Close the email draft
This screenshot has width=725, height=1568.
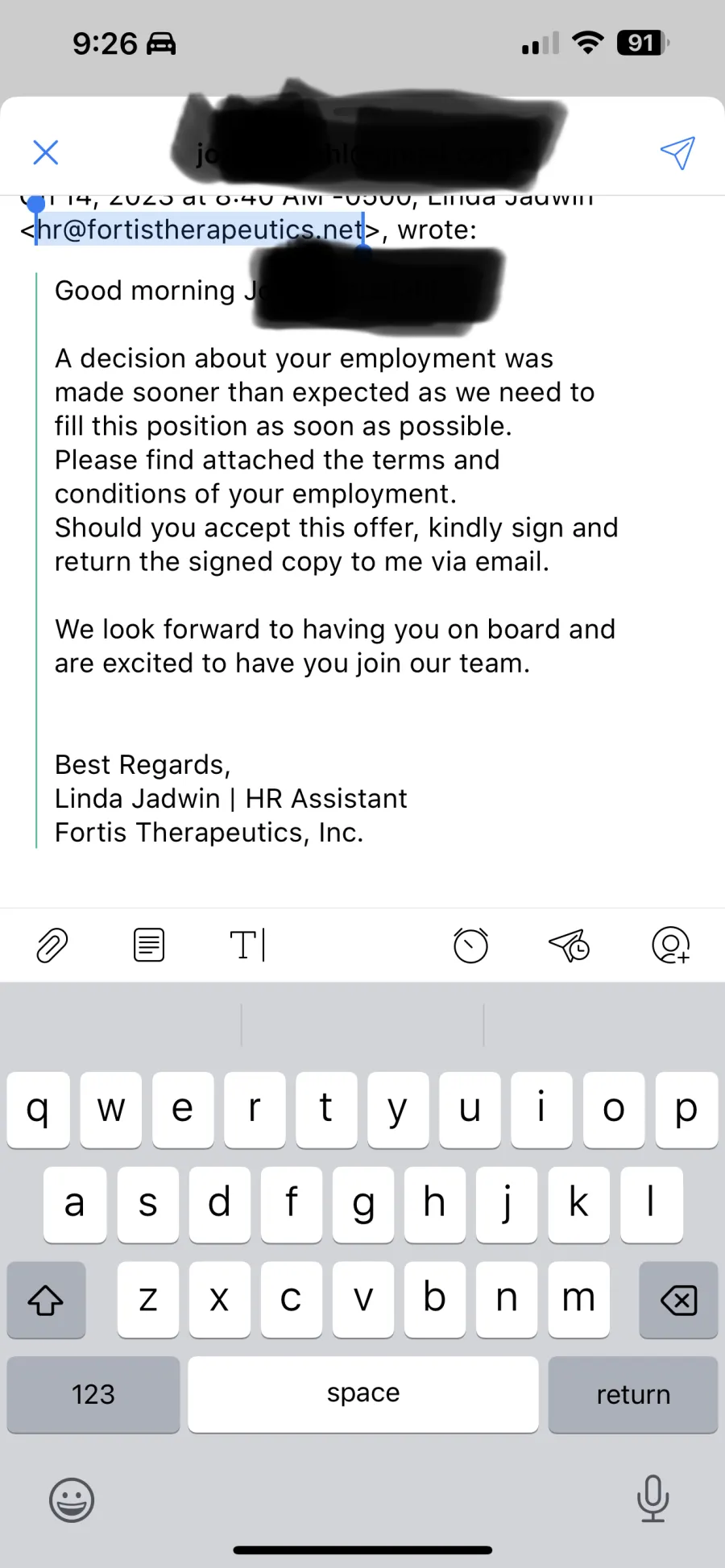tap(46, 152)
